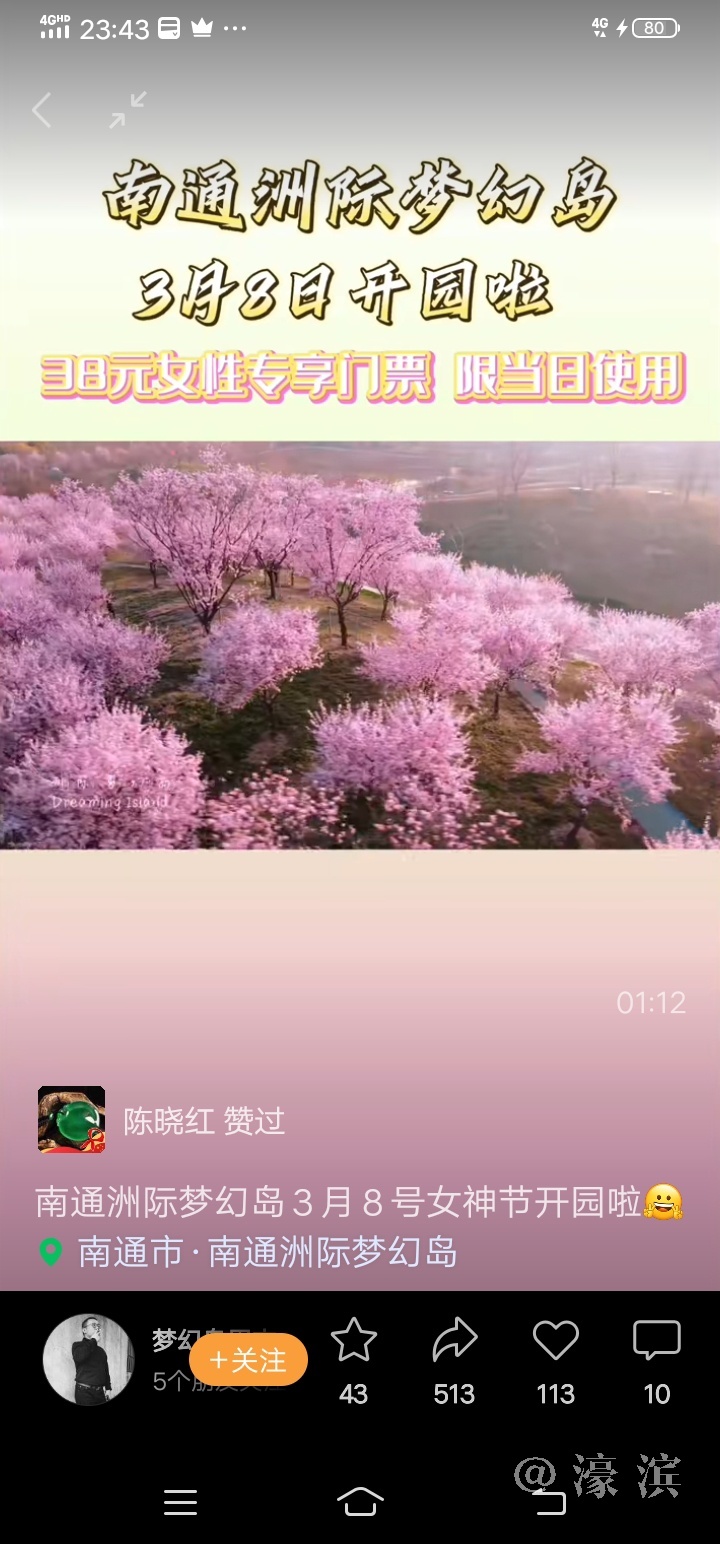Open the system recent apps menu button
The height and width of the screenshot is (1544, 720).
point(180,1502)
